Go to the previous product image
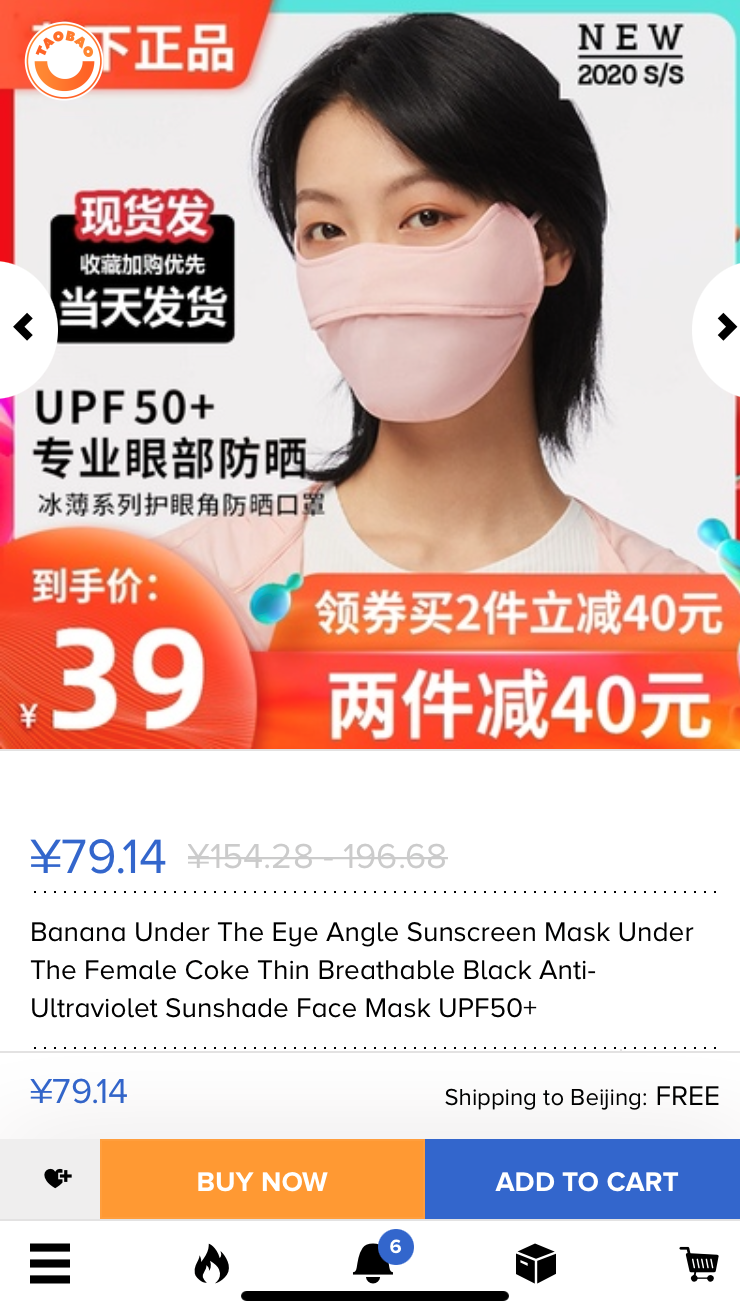The image size is (740, 1315). point(22,327)
